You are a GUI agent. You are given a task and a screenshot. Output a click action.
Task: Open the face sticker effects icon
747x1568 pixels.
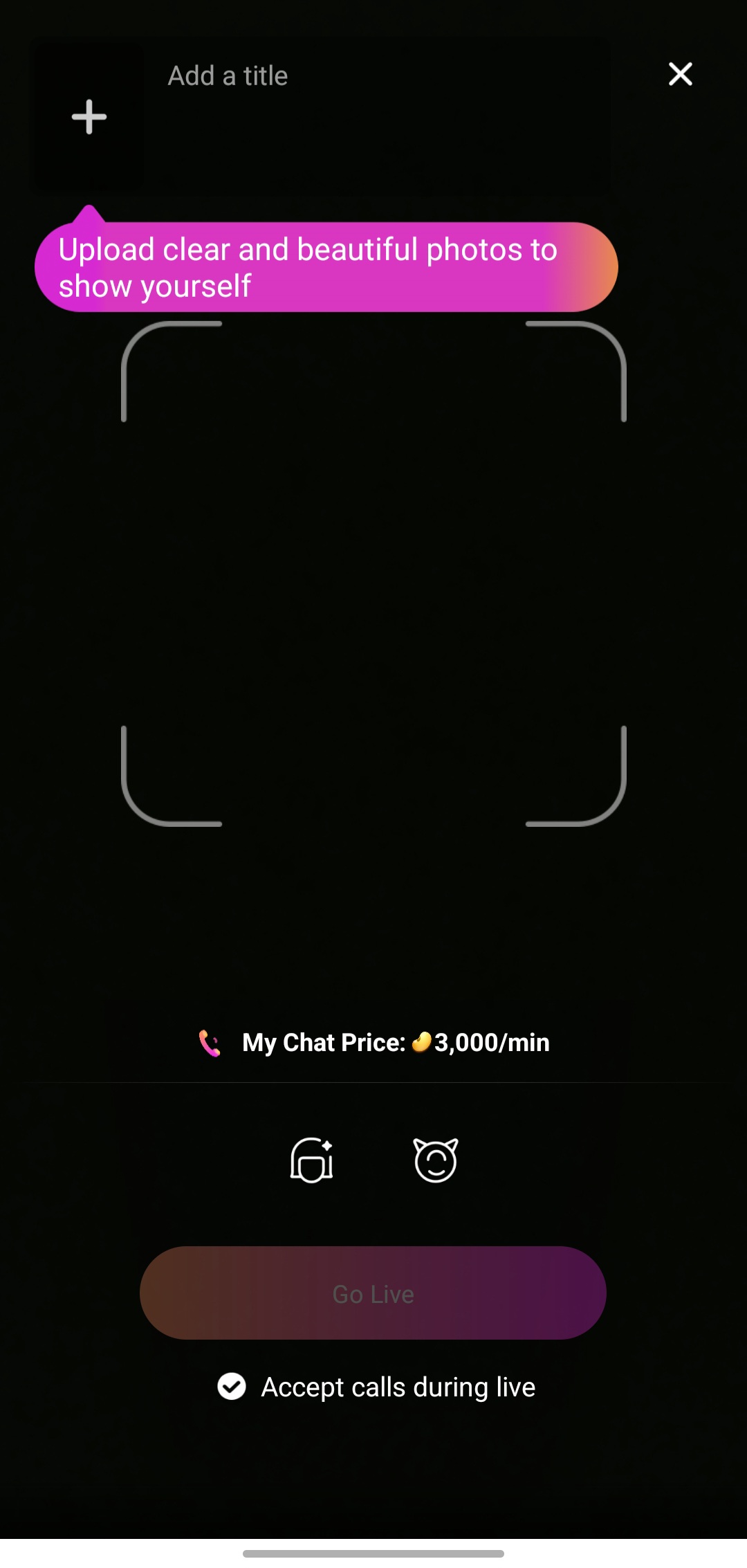tap(435, 1160)
